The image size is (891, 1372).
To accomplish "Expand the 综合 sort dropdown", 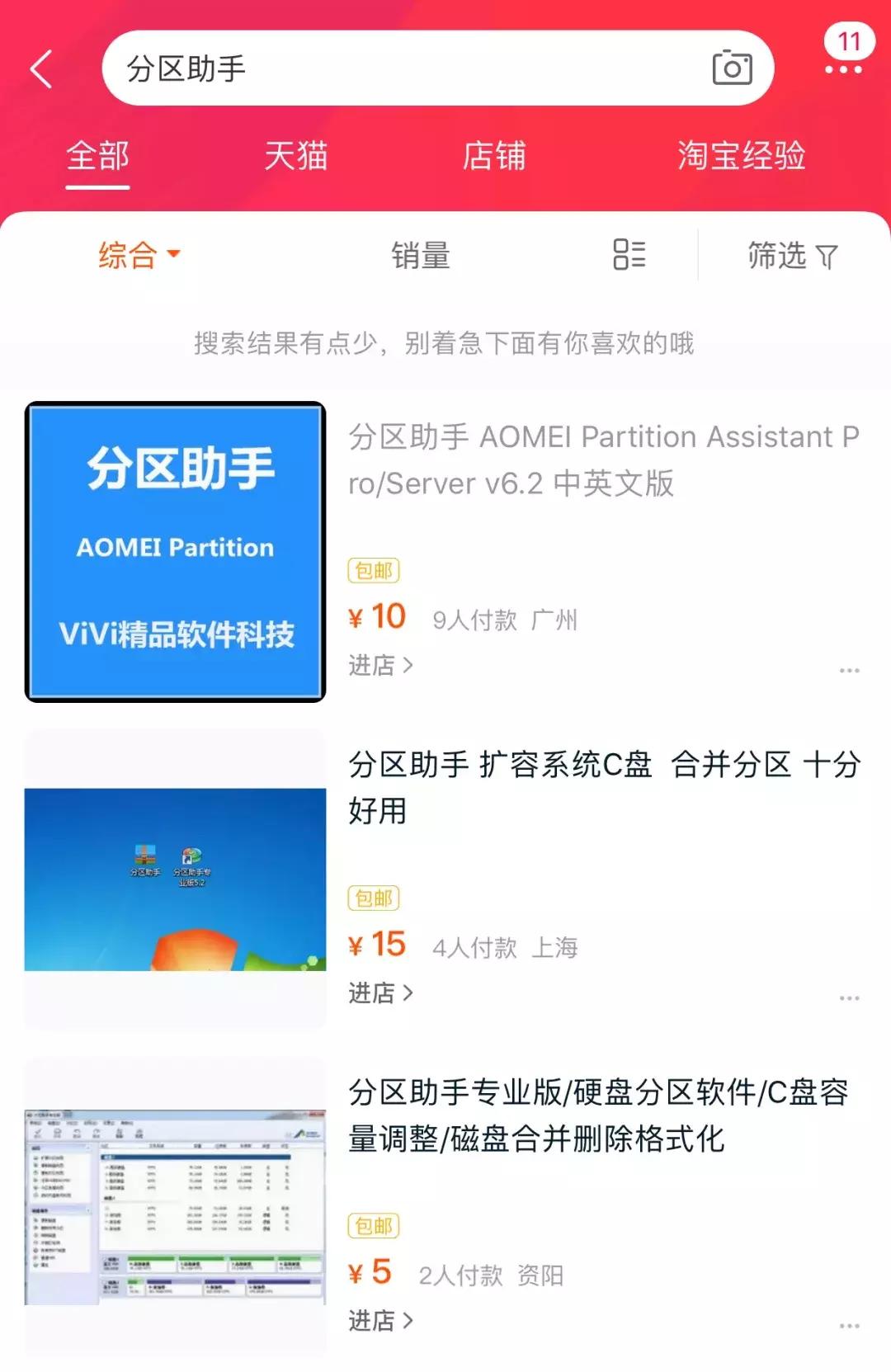I will [139, 257].
